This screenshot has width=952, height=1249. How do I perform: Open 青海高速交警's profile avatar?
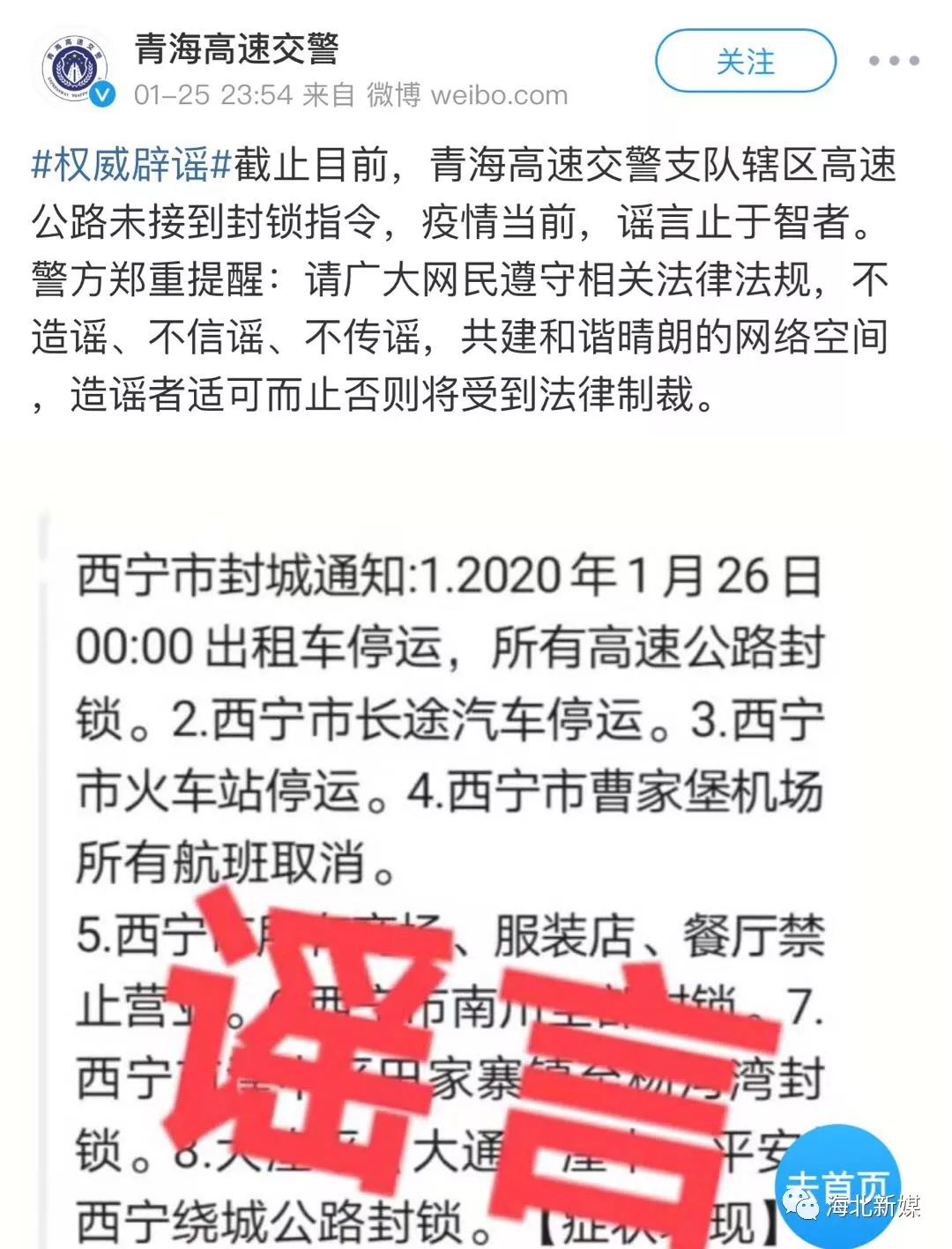[74, 68]
